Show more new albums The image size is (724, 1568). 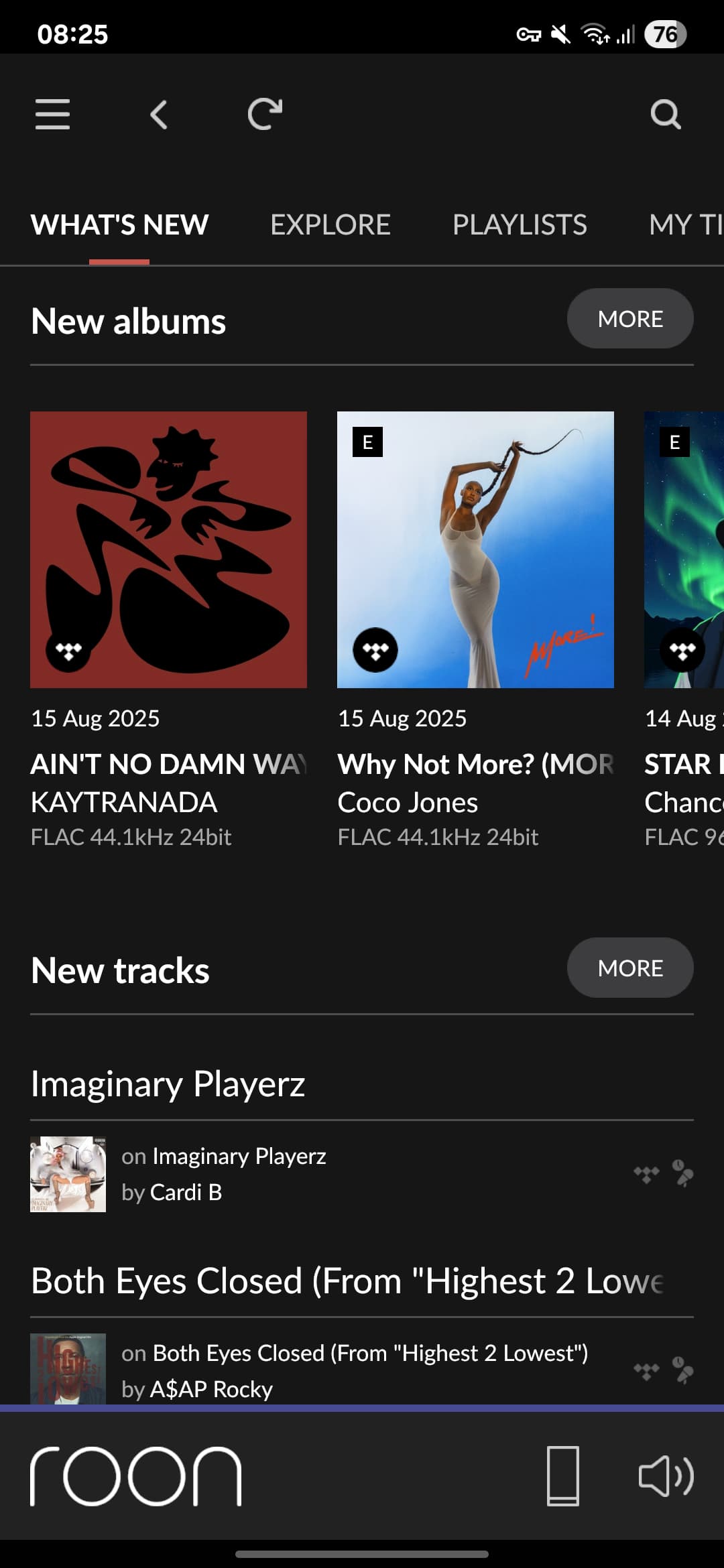(629, 319)
